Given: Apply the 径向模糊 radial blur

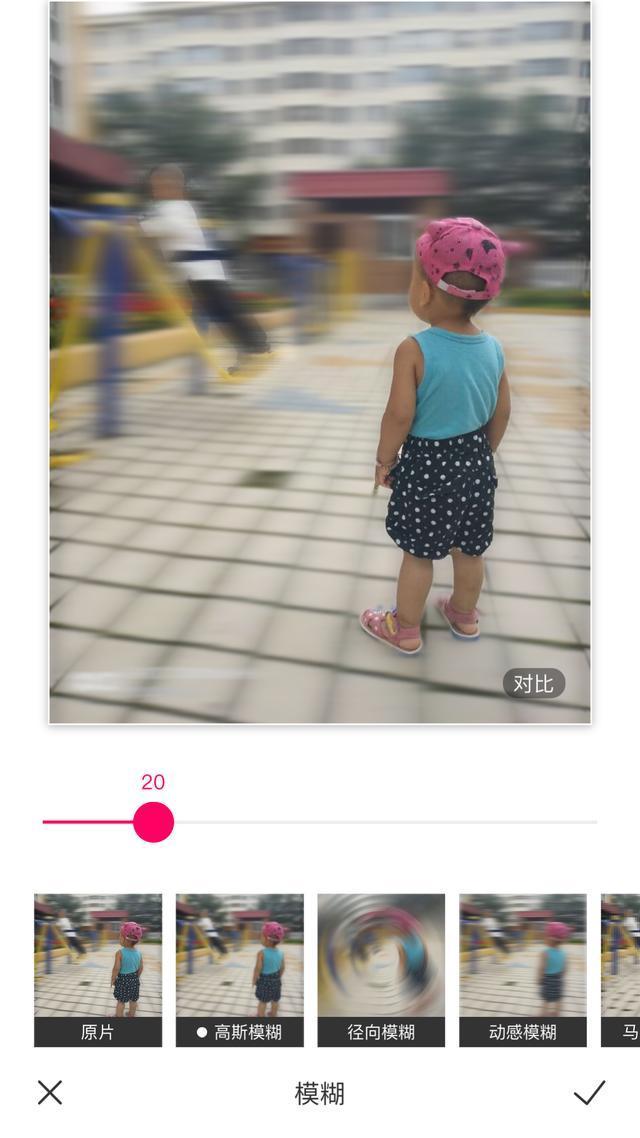Looking at the screenshot, I should [x=381, y=969].
